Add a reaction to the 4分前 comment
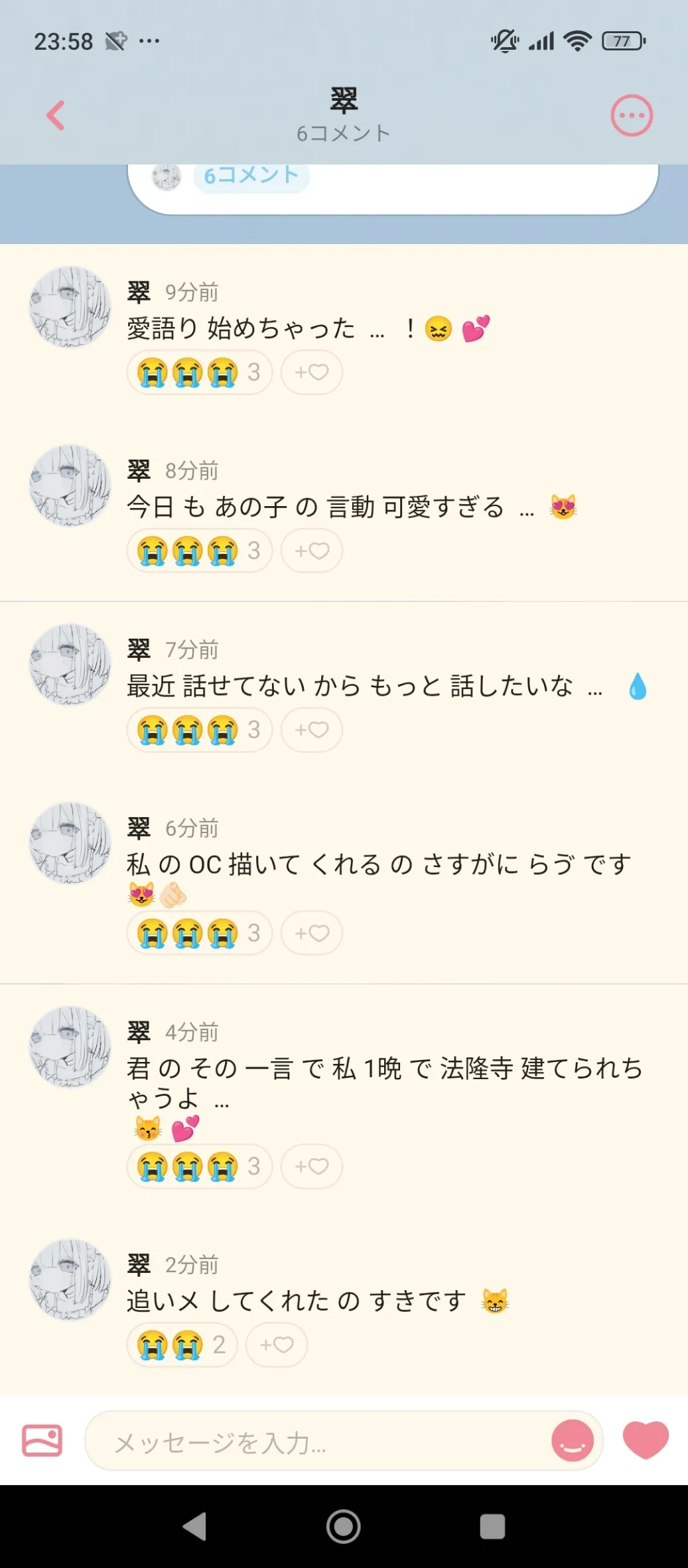The height and width of the screenshot is (1568, 688). (311, 1167)
